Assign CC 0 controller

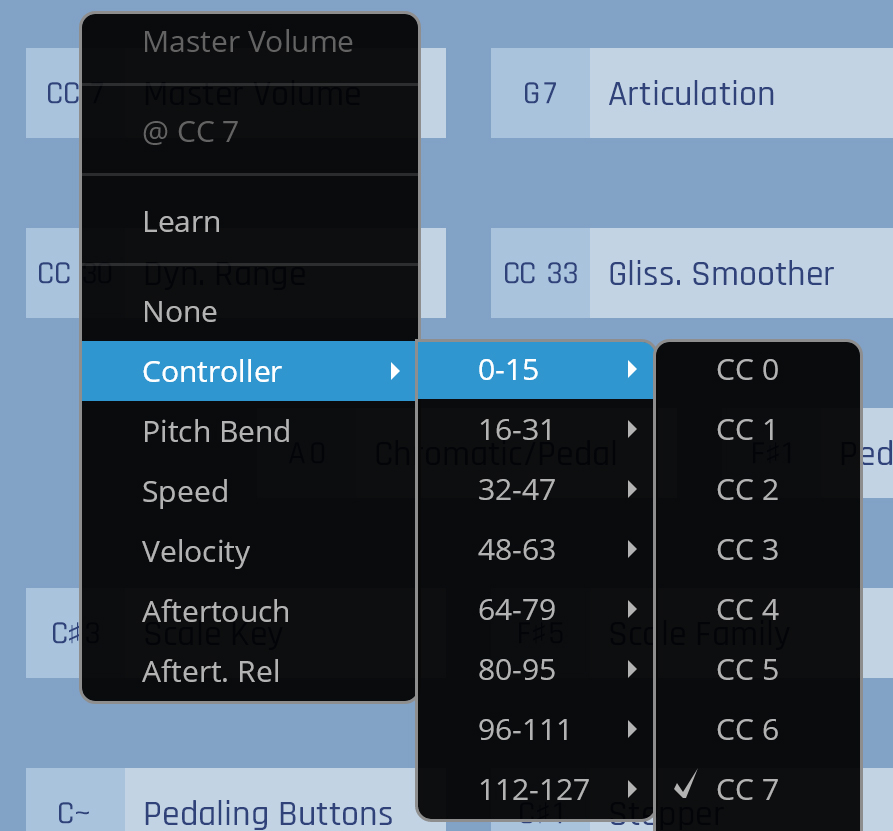coord(748,370)
